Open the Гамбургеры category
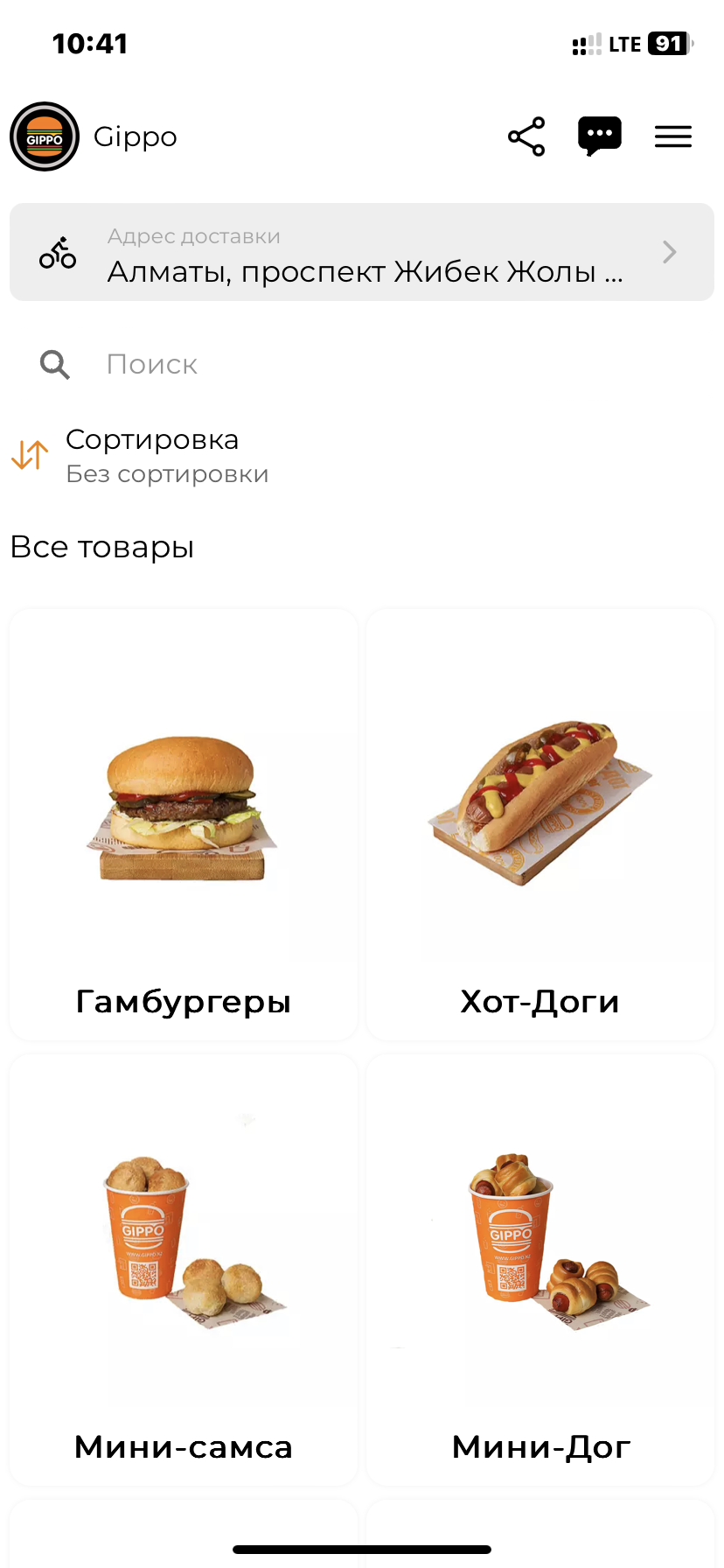724x1568 pixels. pyautogui.click(x=184, y=824)
